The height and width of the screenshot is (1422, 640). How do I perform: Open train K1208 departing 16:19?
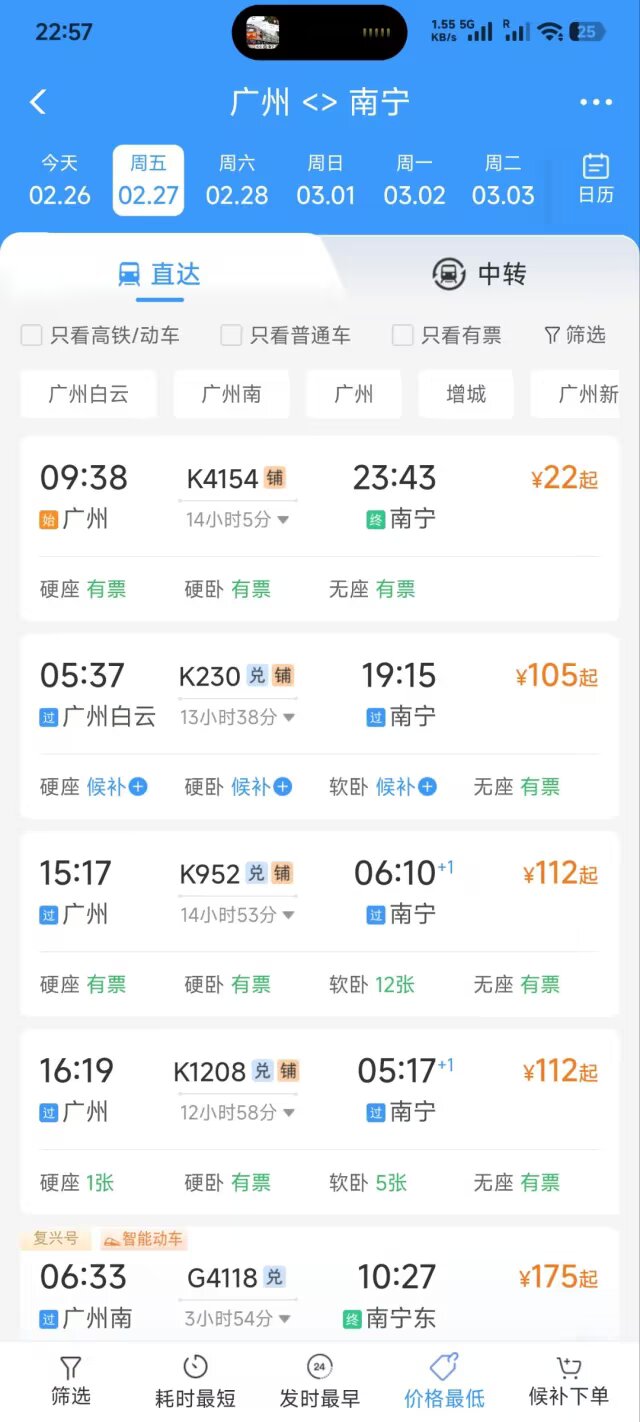320,1090
